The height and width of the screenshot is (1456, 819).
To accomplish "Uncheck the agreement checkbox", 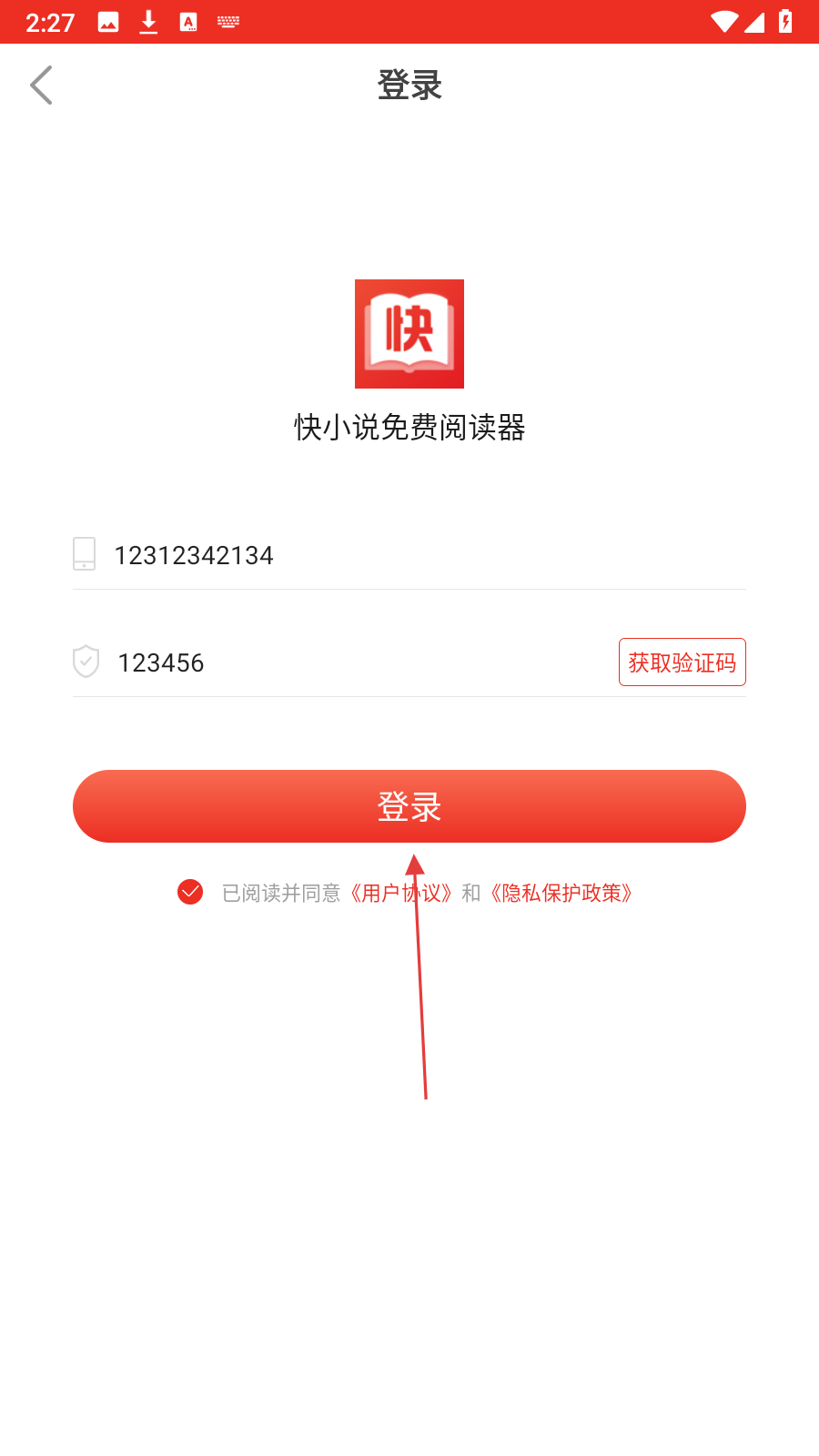I will (190, 892).
